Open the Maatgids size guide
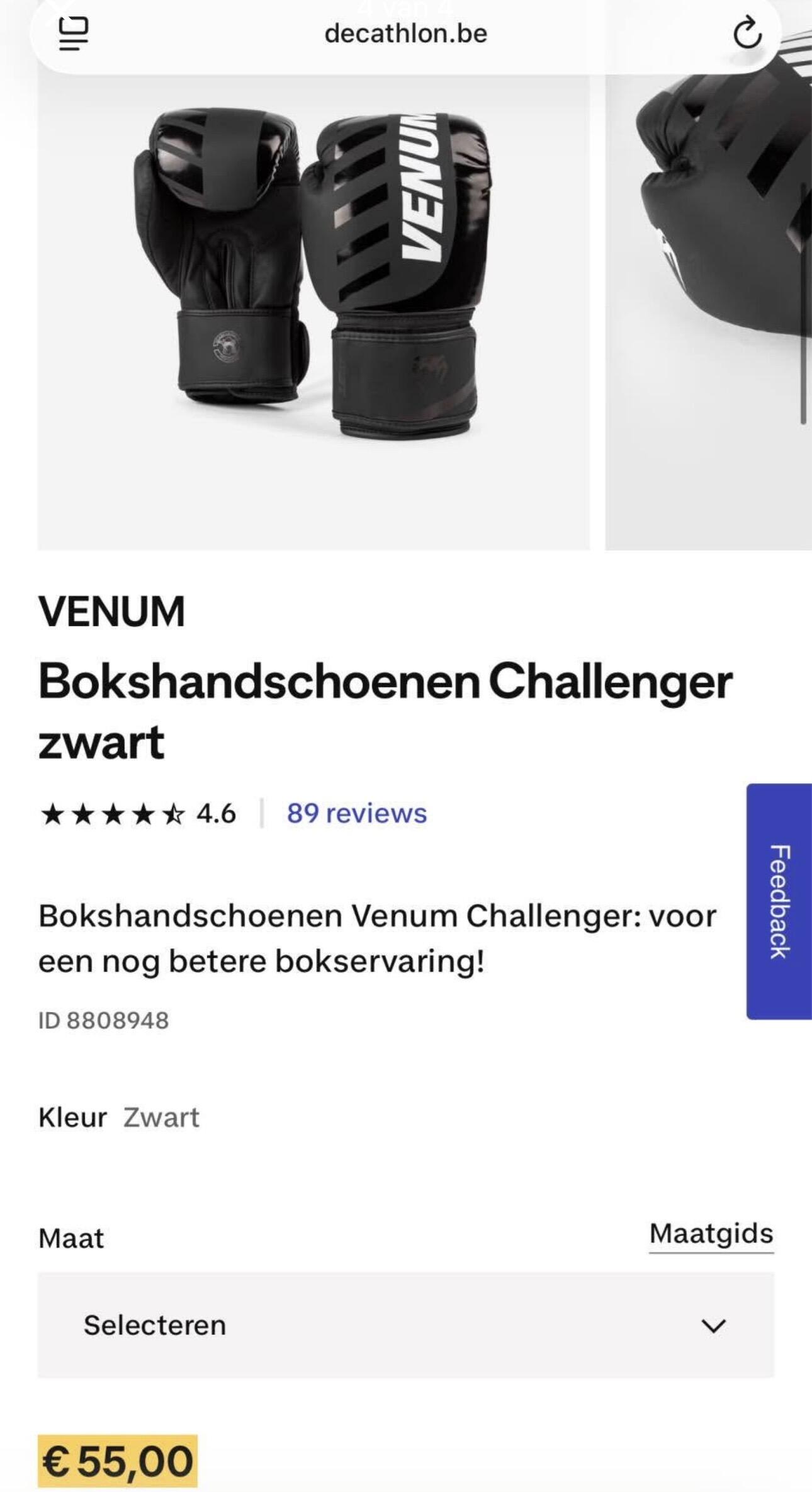The image size is (812, 1492). coord(711,1235)
